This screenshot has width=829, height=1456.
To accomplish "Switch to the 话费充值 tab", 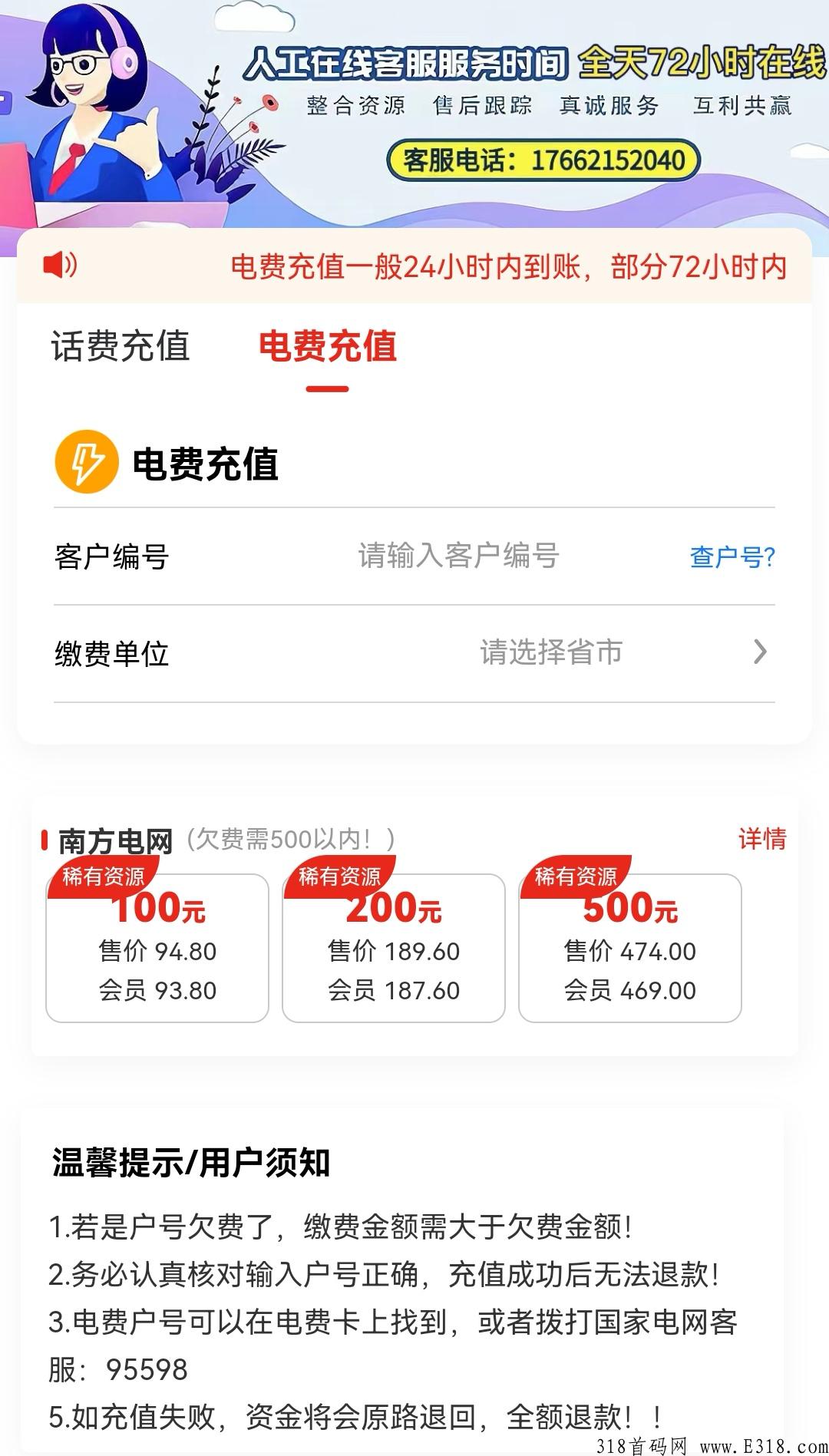I will pyautogui.click(x=121, y=346).
